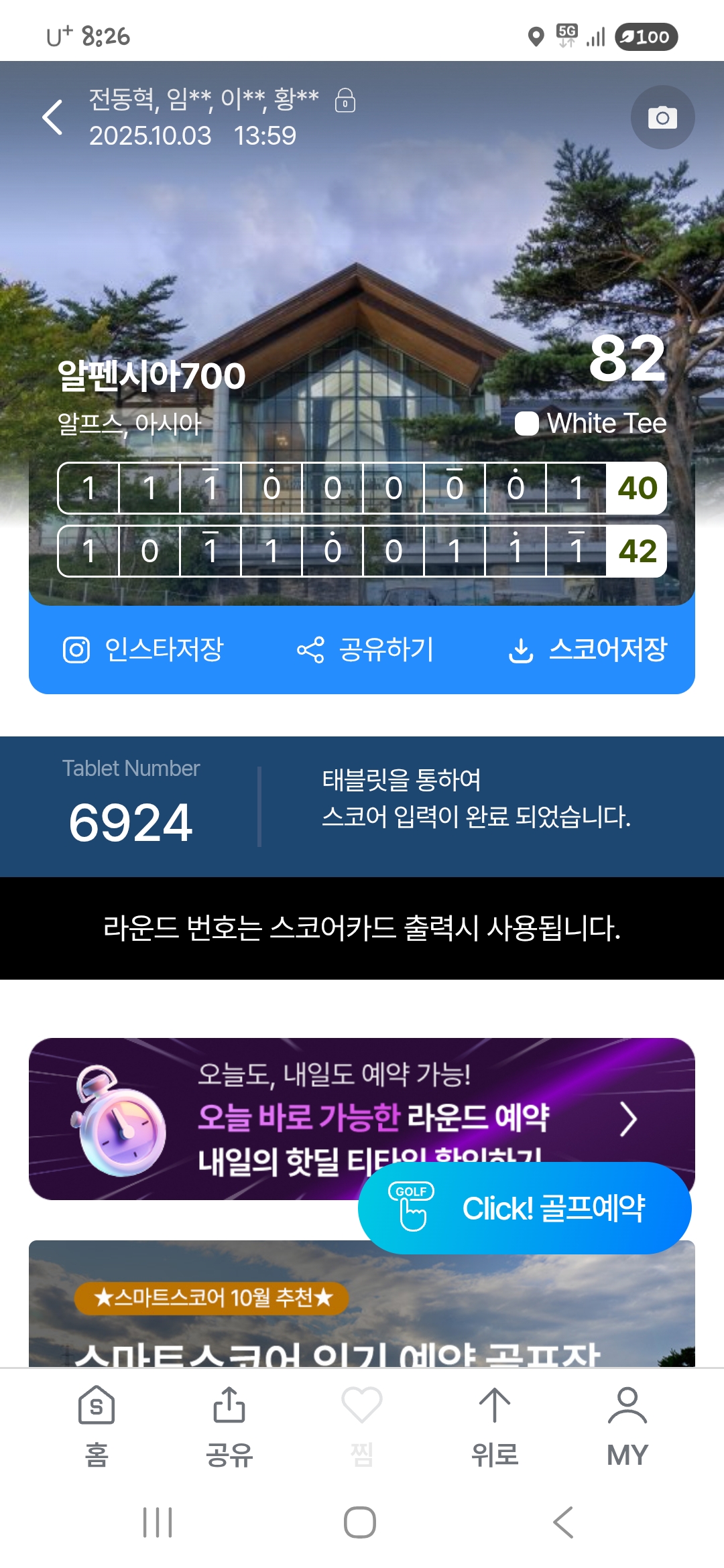The height and width of the screenshot is (1568, 724).
Task: Open the MY profile tab
Action: click(627, 1426)
